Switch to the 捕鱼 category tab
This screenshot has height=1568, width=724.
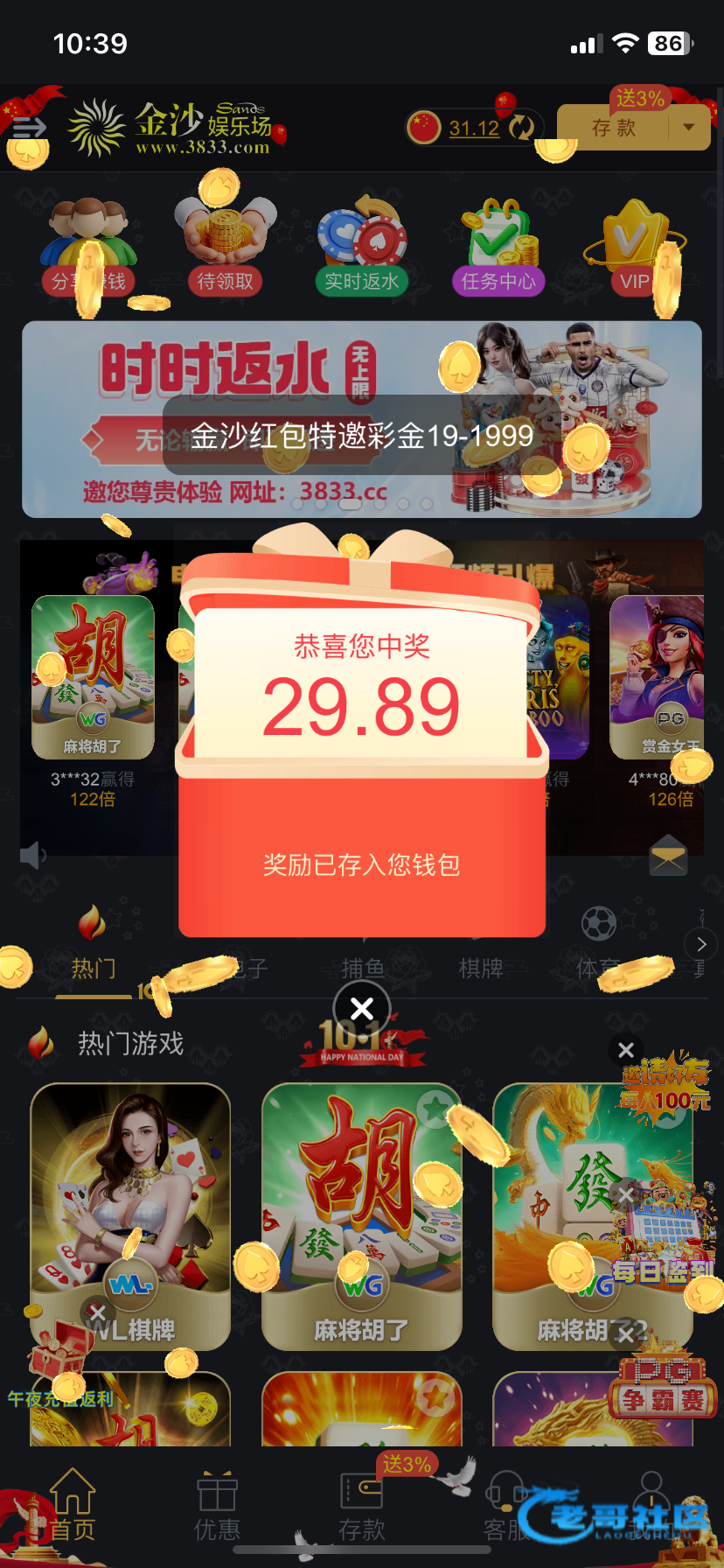click(x=362, y=968)
